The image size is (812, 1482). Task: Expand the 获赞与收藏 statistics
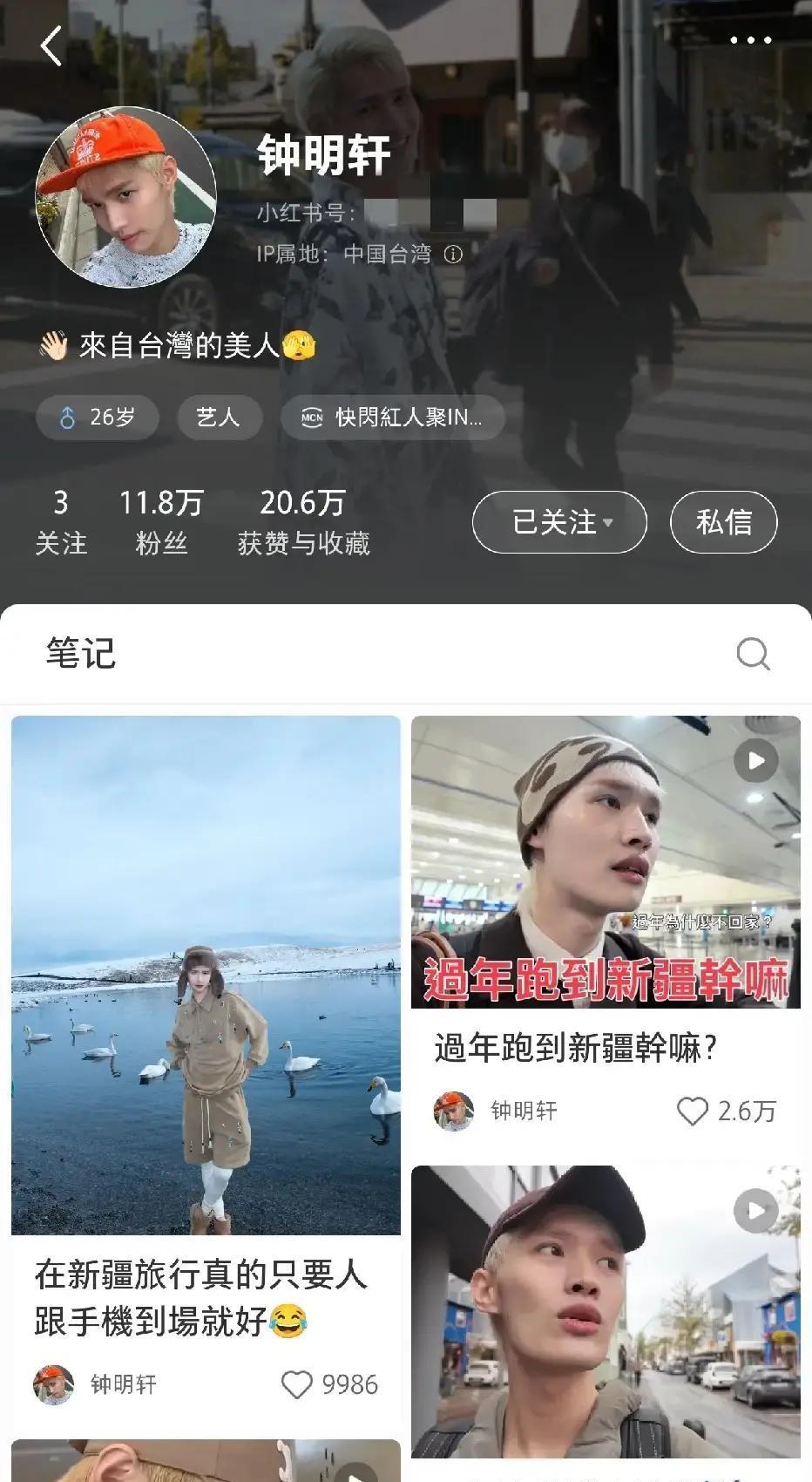pos(303,520)
